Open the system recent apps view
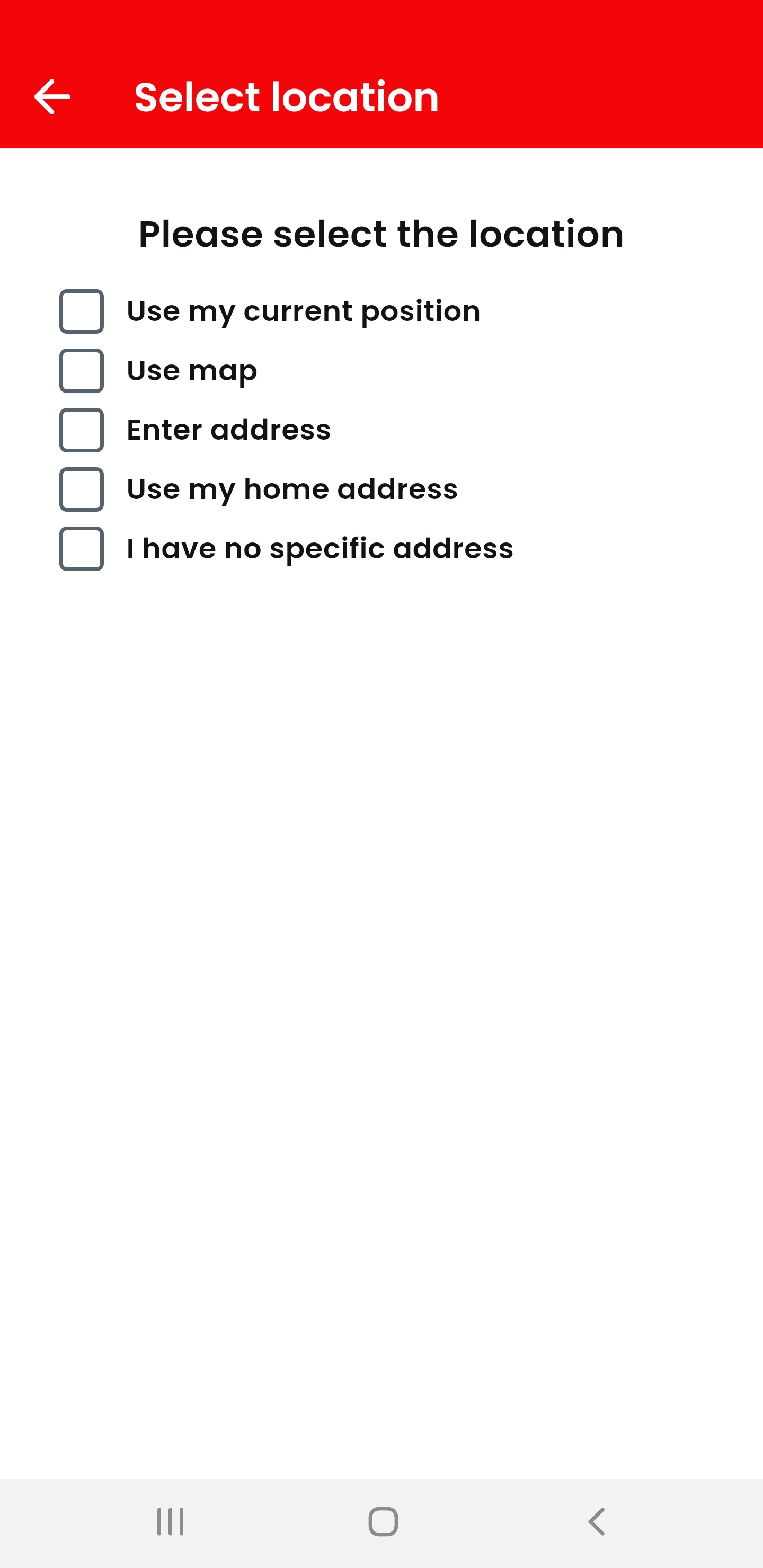The width and height of the screenshot is (763, 1568). point(170,1522)
